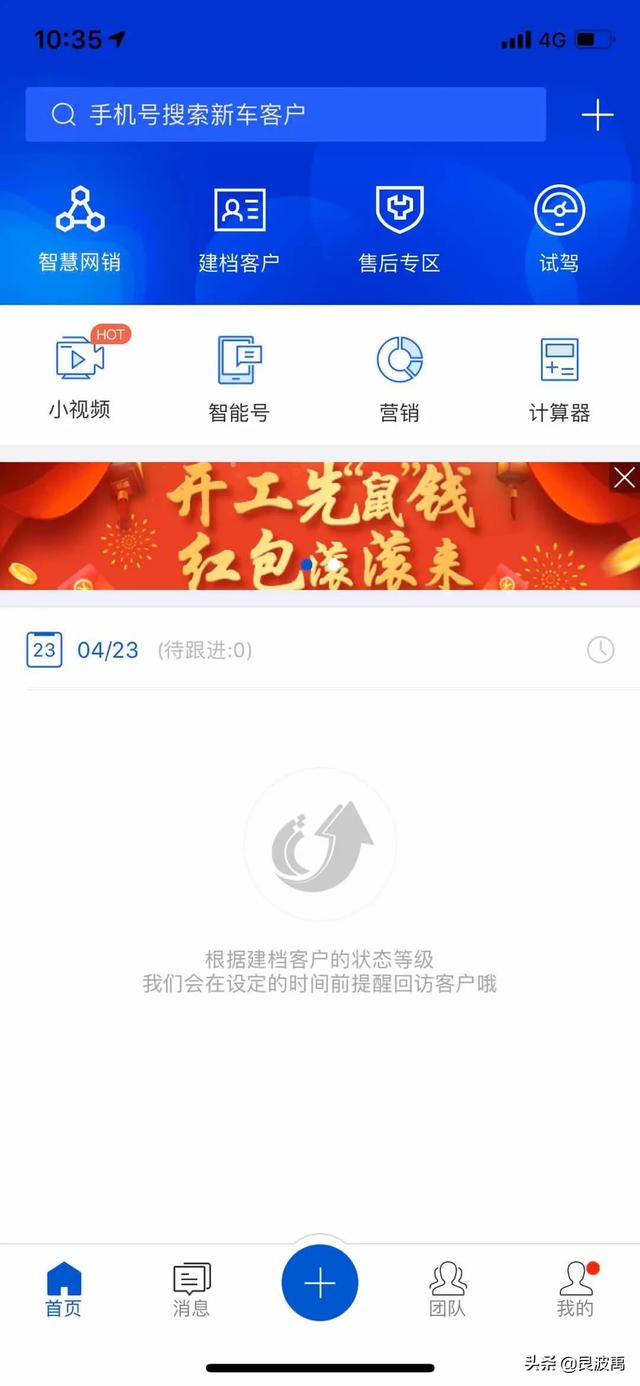The image size is (640, 1386).
Task: Open the plus icon beside the search bar
Action: [597, 115]
